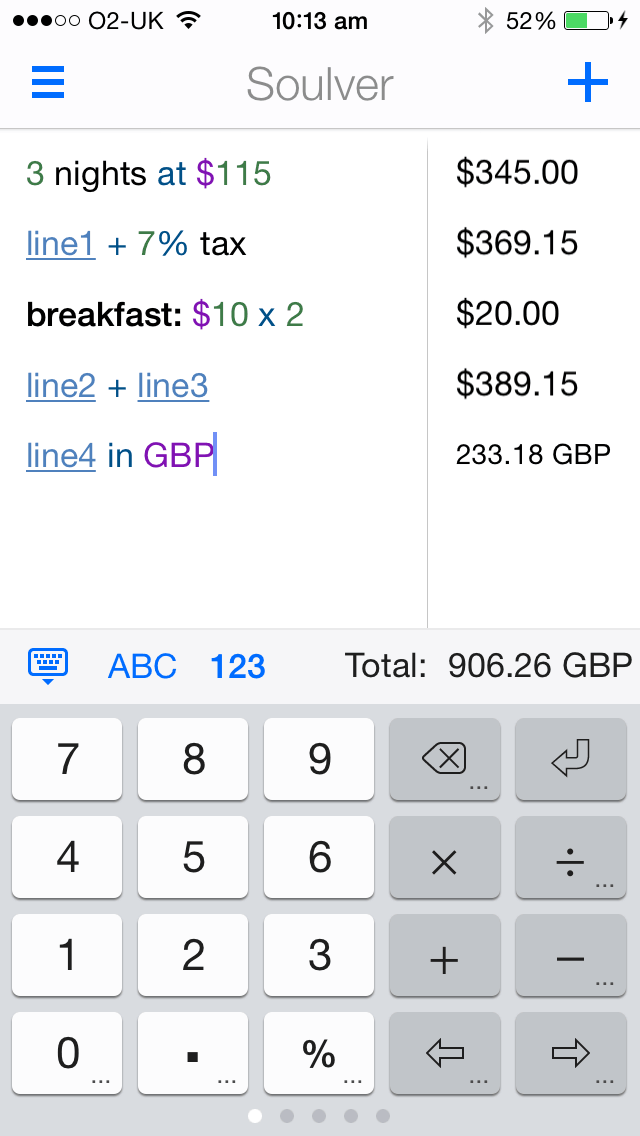This screenshot has height=1136, width=640.
Task: Move cursor left with left arrow key
Action: click(444, 1053)
